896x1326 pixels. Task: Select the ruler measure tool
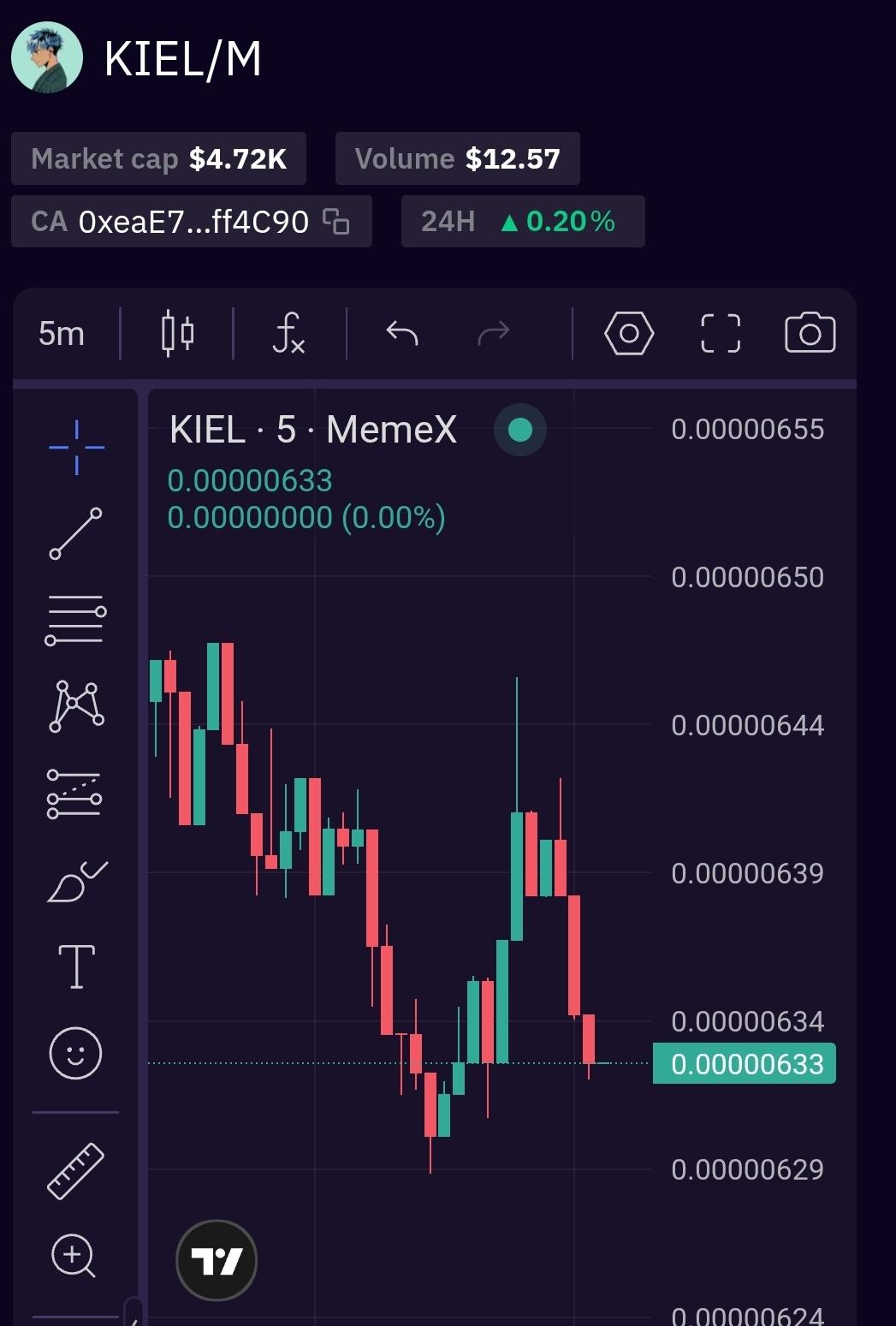(x=75, y=1170)
